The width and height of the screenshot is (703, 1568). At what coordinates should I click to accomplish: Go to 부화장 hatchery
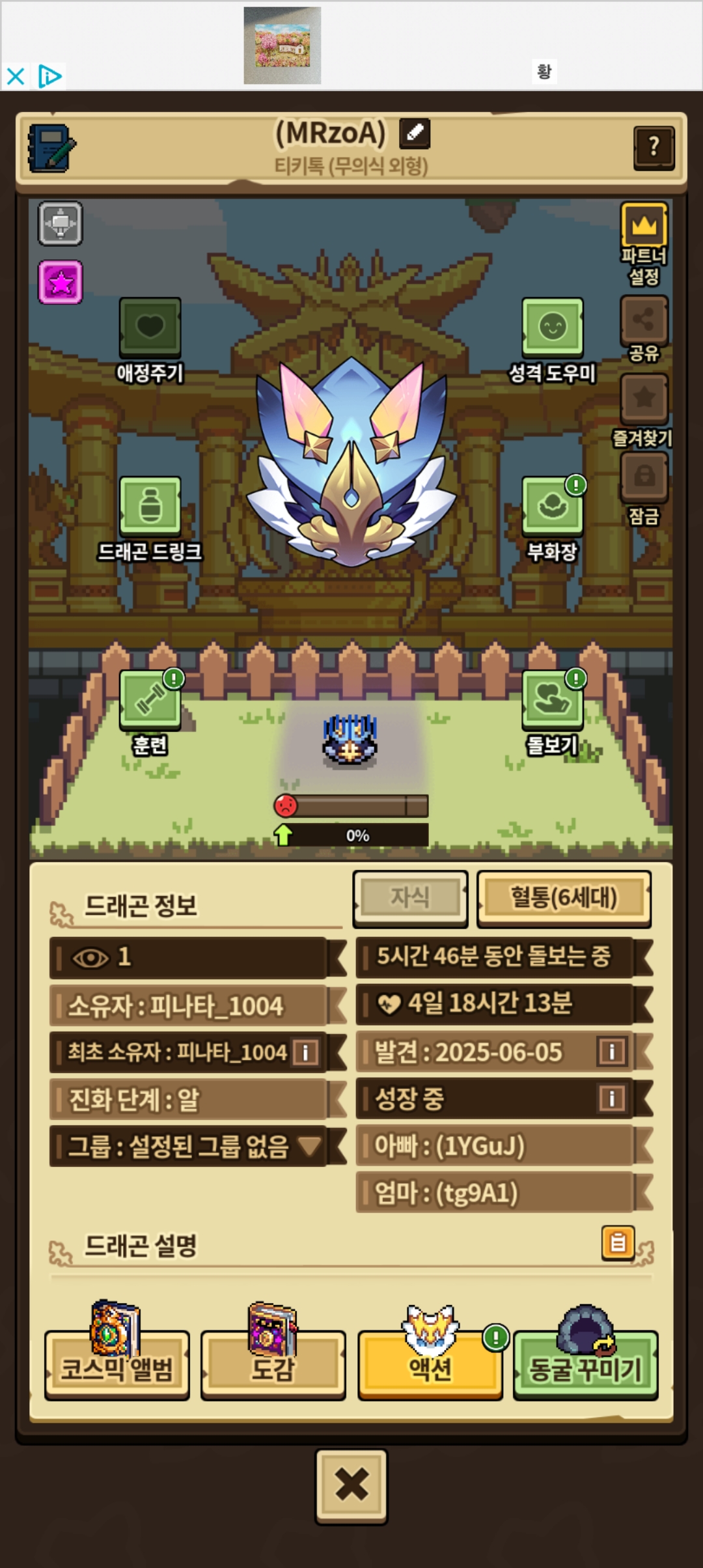point(552,506)
